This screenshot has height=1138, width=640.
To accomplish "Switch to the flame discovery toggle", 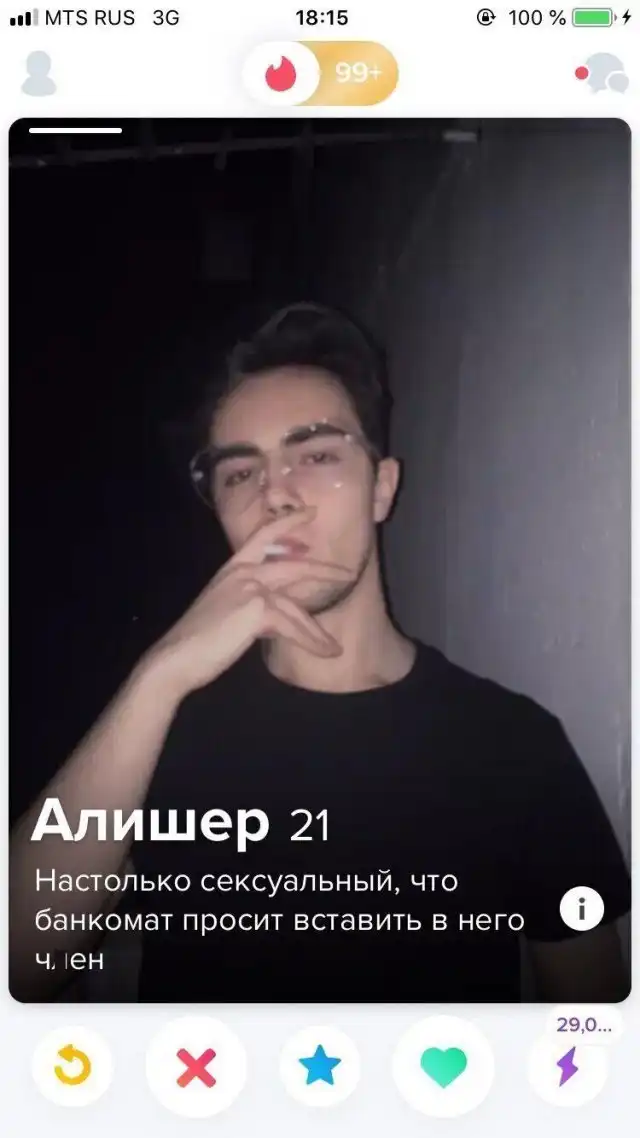I will pos(282,73).
